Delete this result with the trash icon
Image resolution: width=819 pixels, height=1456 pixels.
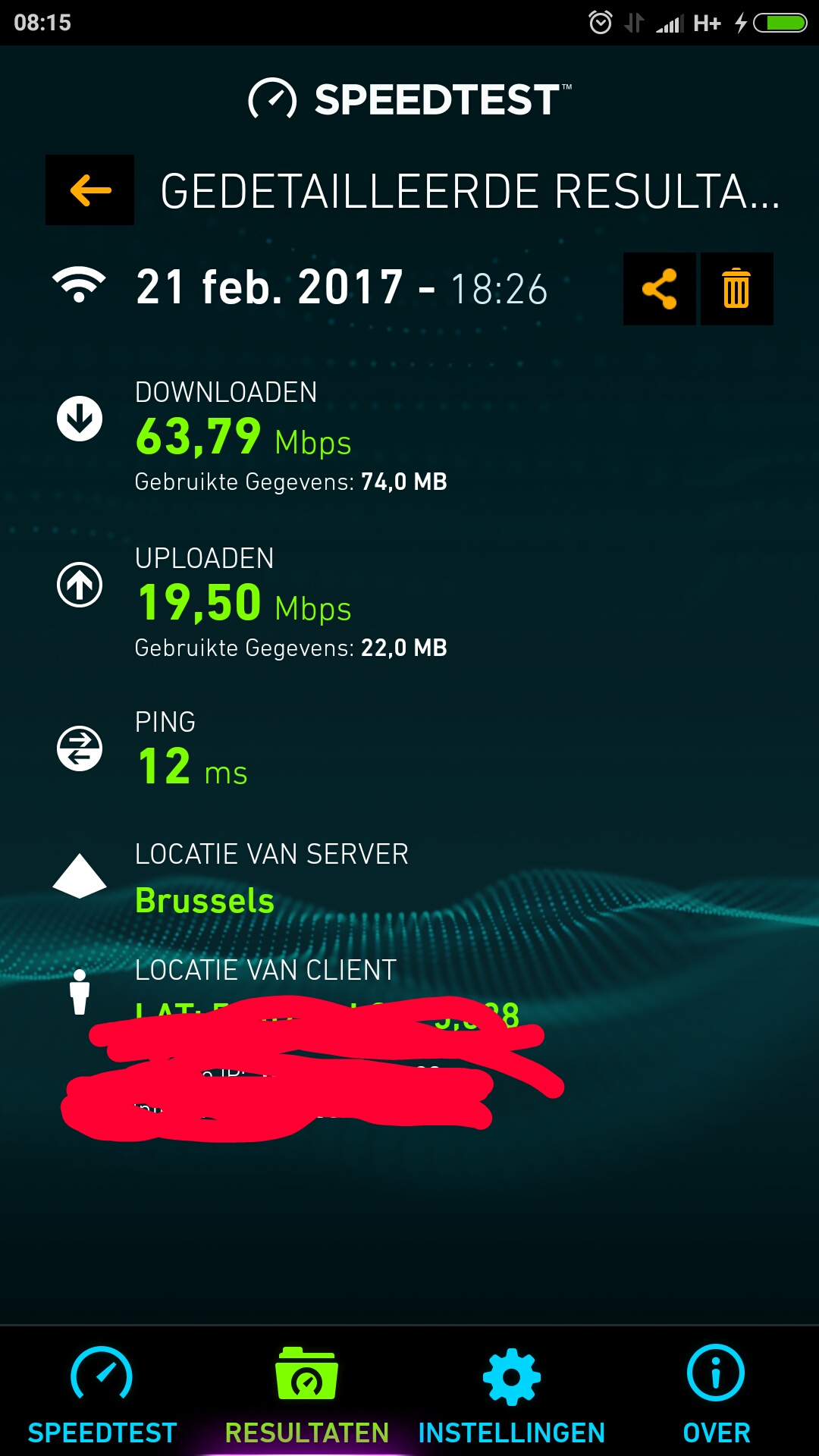coord(736,289)
